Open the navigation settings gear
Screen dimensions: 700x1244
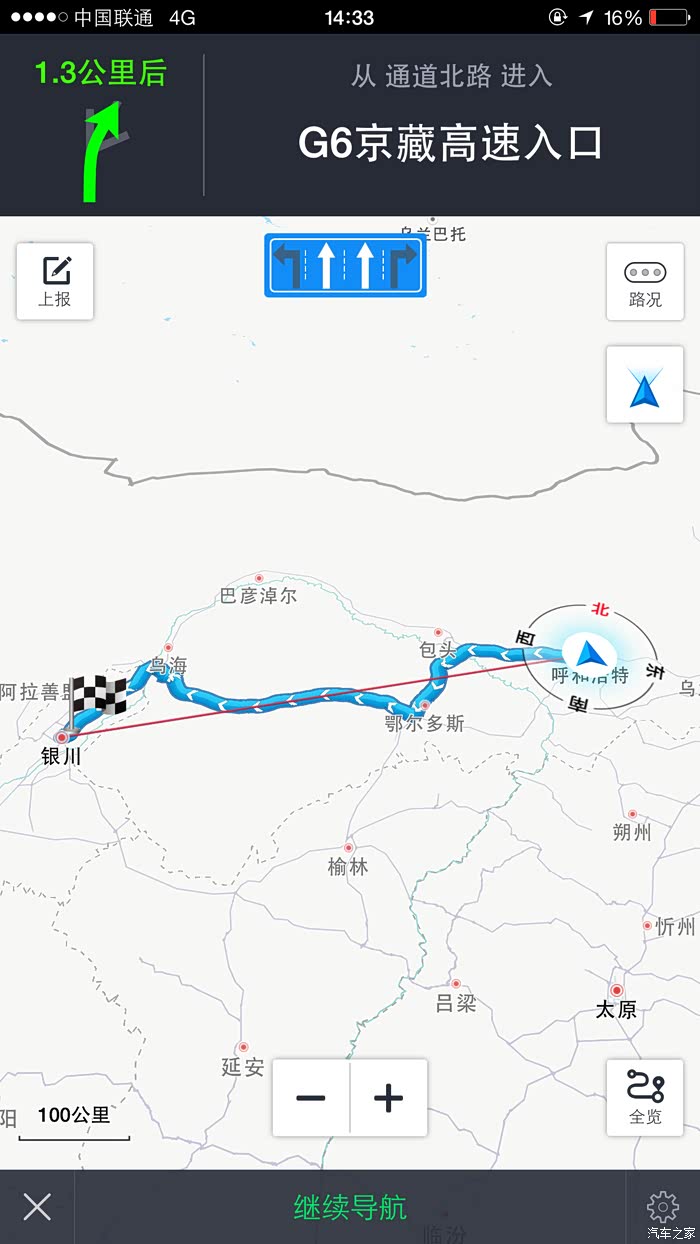click(662, 1206)
